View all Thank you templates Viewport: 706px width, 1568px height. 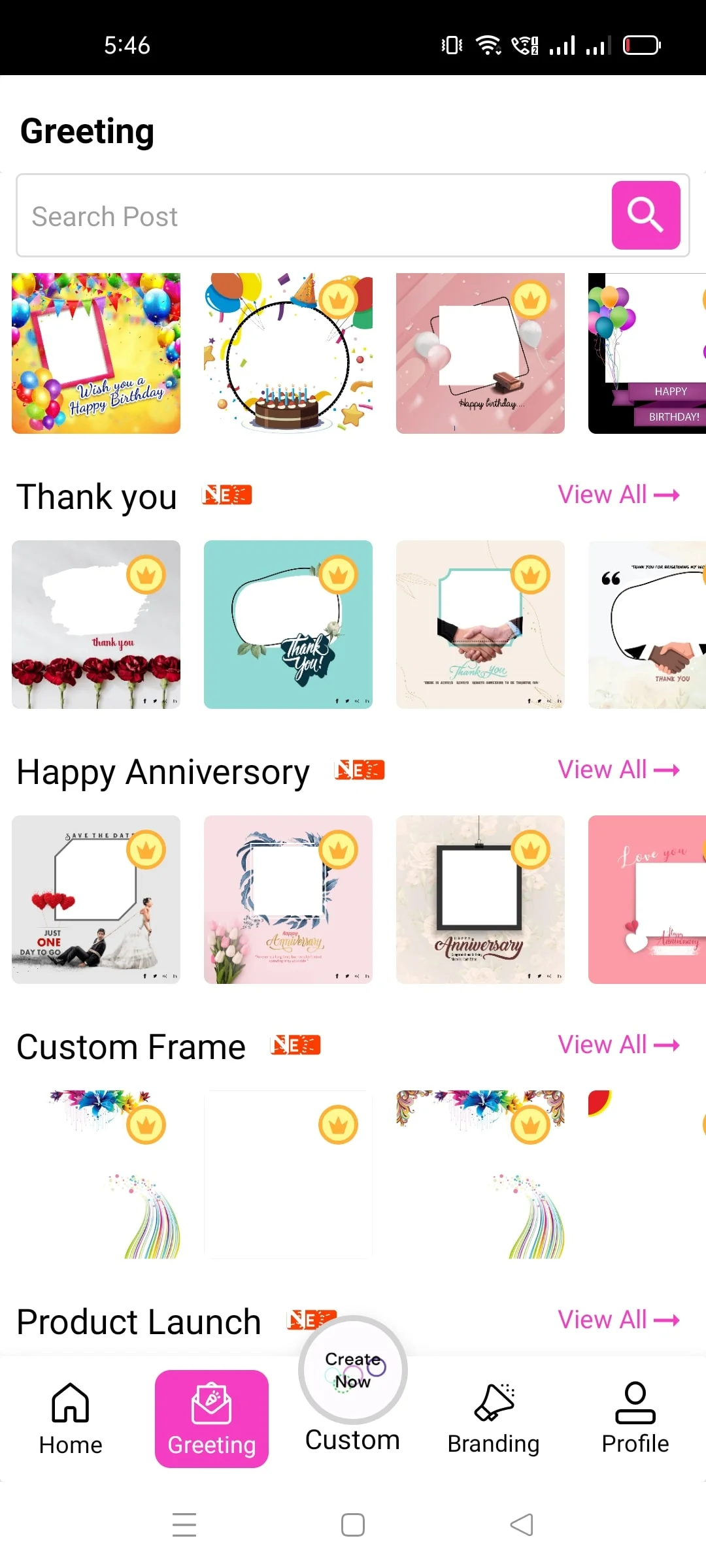(618, 495)
